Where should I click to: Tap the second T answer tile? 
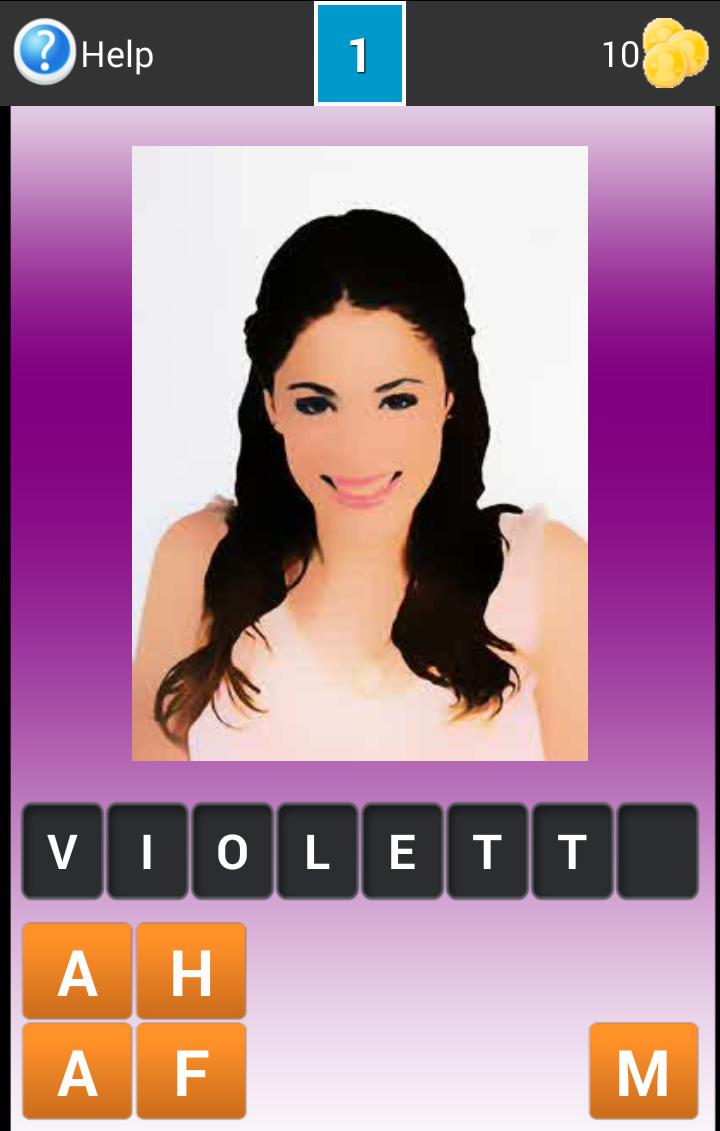pyautogui.click(x=572, y=850)
